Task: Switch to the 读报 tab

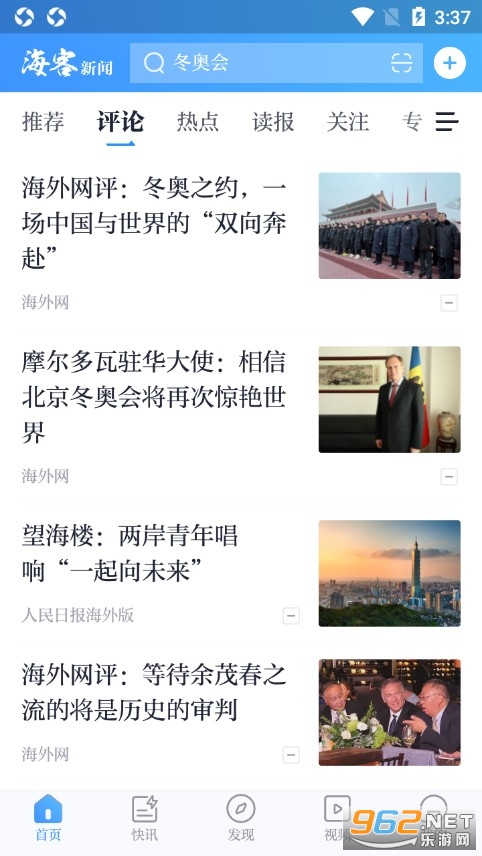Action: point(273,121)
